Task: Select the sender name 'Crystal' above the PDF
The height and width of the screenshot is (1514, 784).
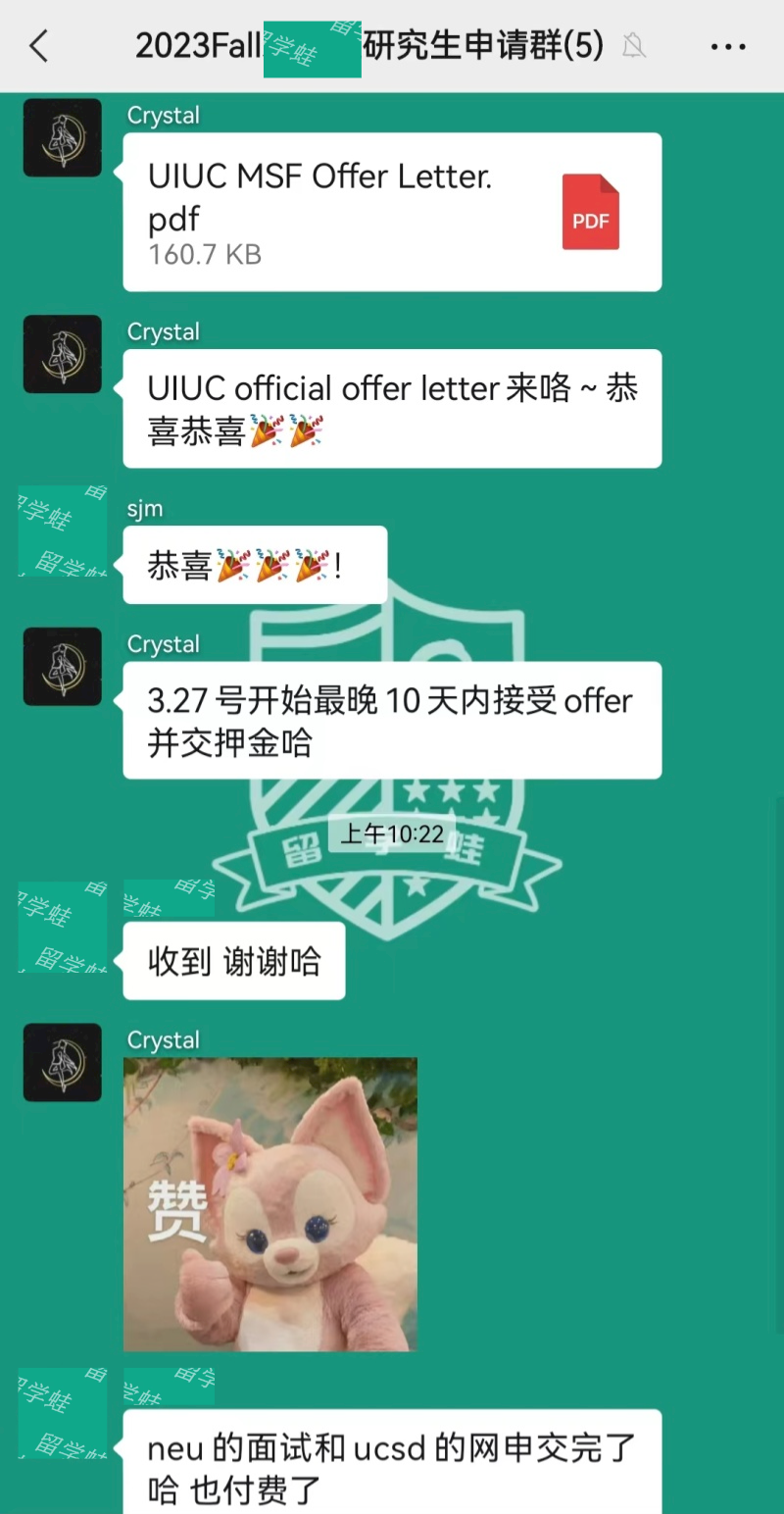Action: coord(163,115)
